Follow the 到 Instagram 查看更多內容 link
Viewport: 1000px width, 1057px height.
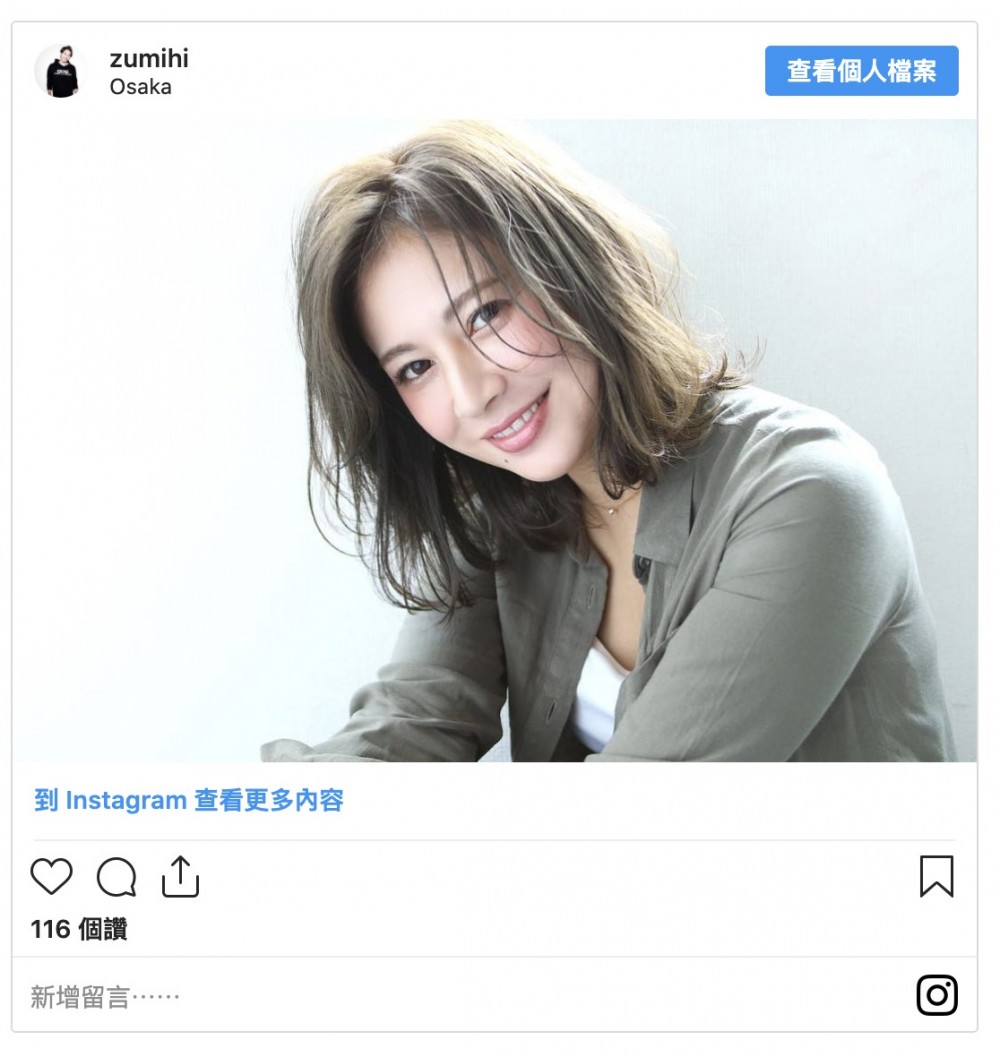(x=189, y=800)
